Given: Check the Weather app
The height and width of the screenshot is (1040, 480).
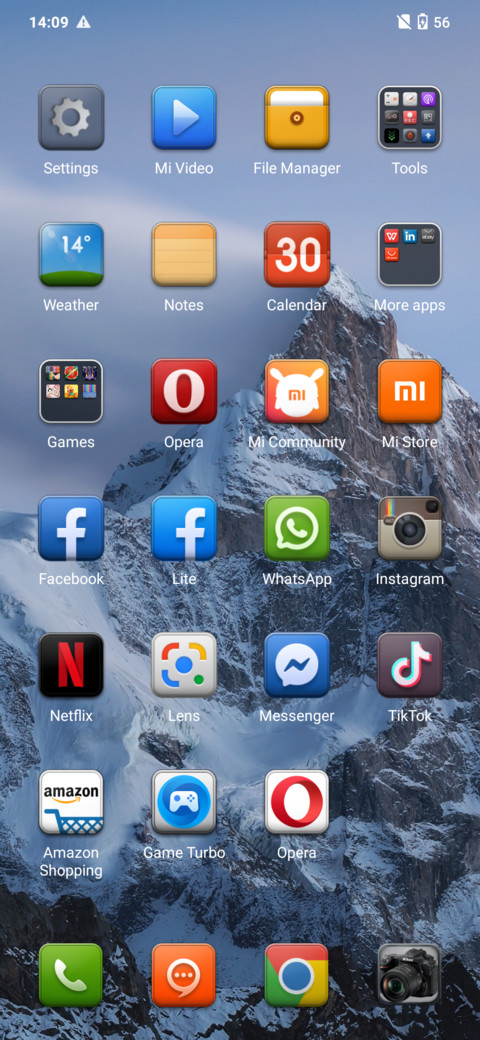Looking at the screenshot, I should 71,254.
